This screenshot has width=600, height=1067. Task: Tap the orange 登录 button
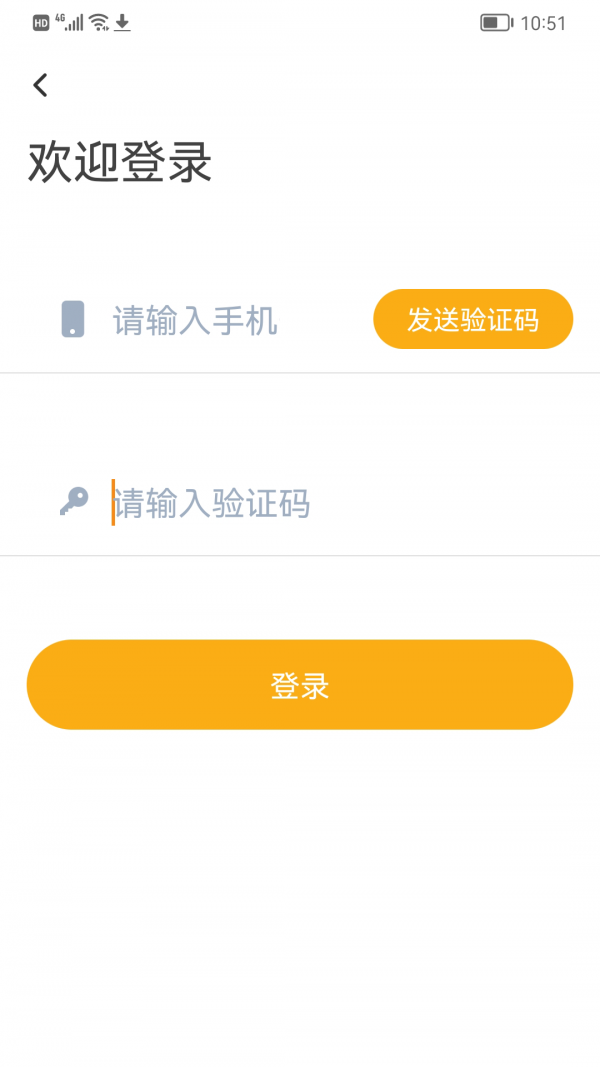[300, 685]
